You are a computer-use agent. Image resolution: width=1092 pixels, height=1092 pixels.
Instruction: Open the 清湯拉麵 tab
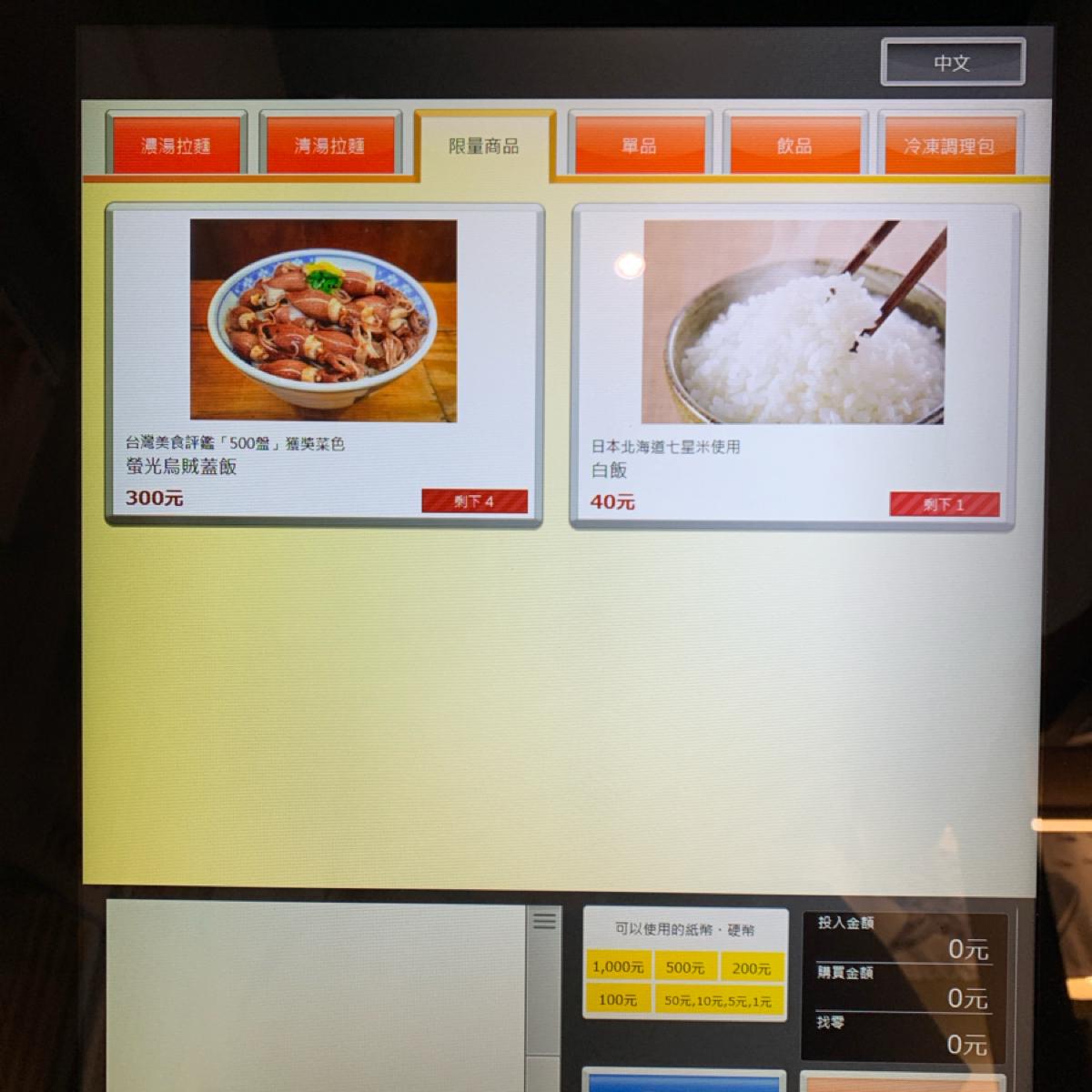[329, 146]
